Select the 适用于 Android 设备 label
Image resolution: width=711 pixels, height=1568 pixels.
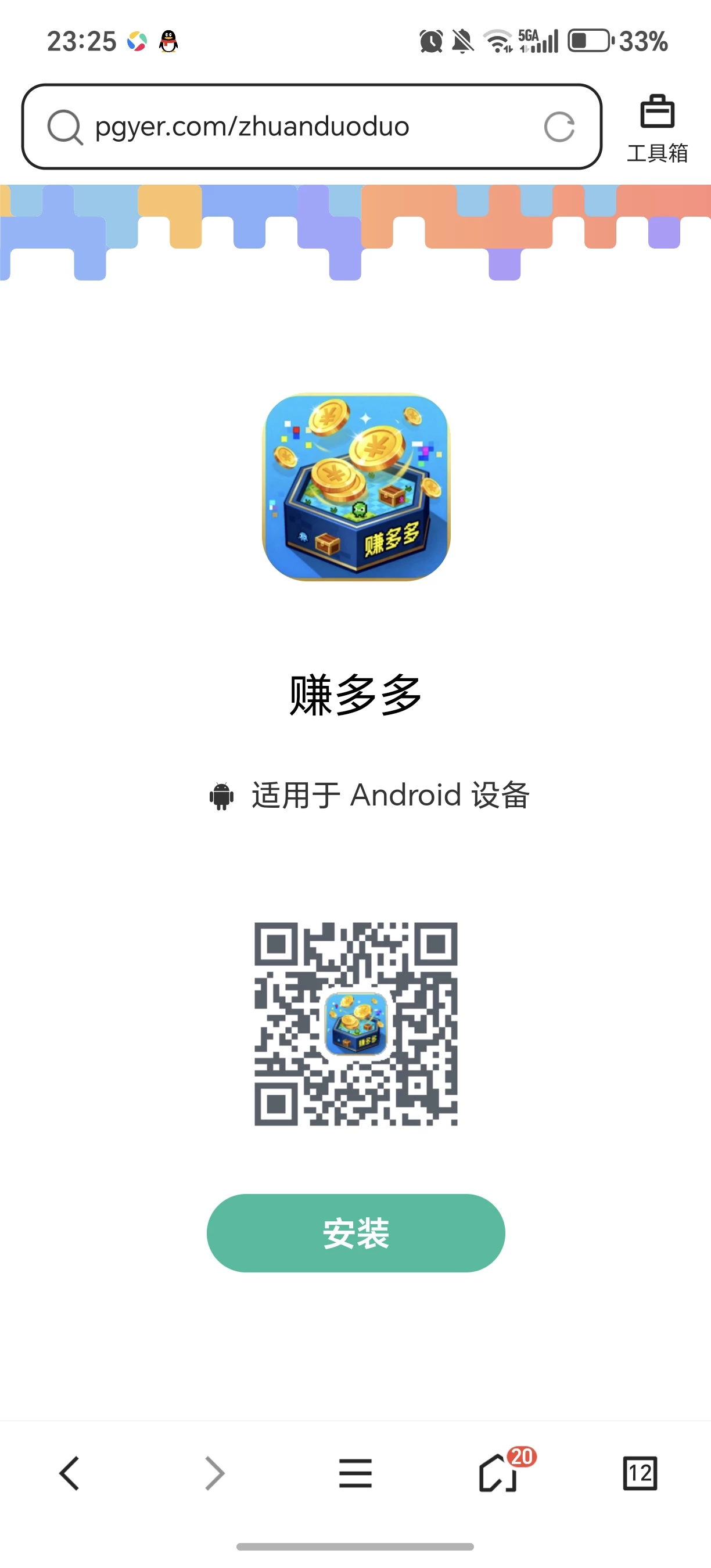pyautogui.click(x=390, y=794)
